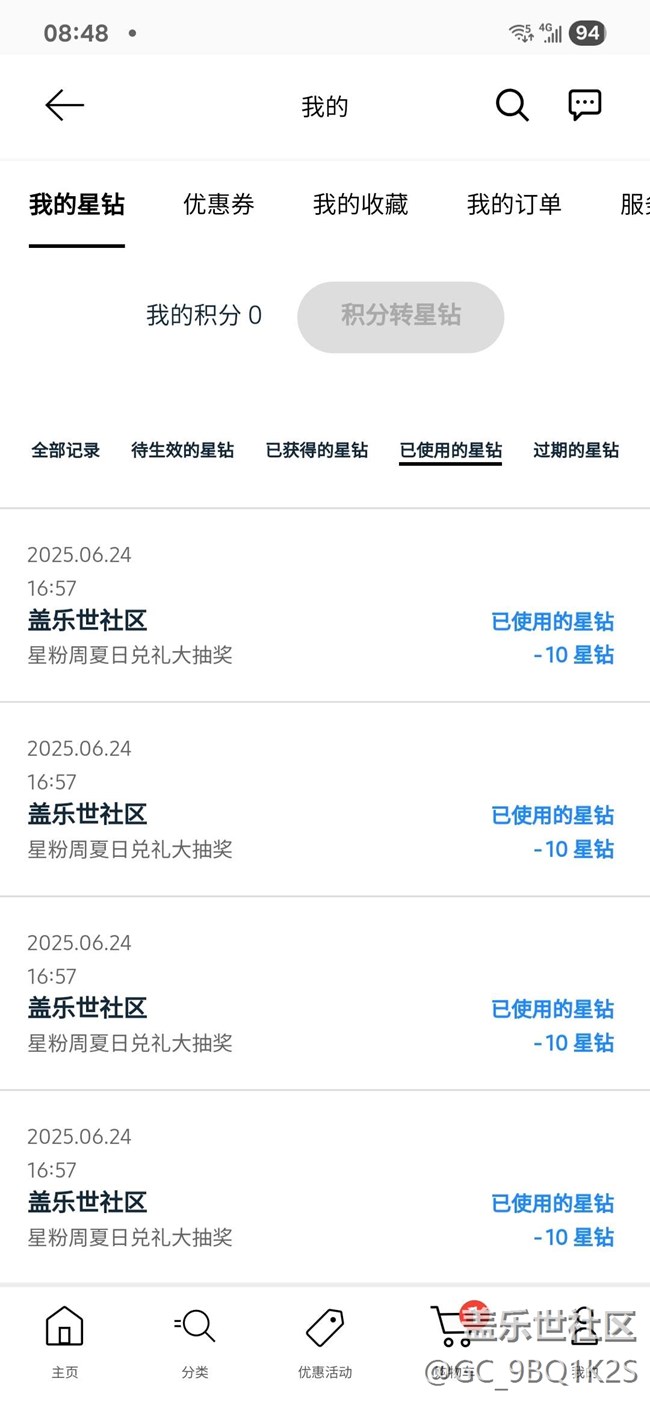
Task: Switch to the 我的收藏 tab
Action: [x=360, y=205]
